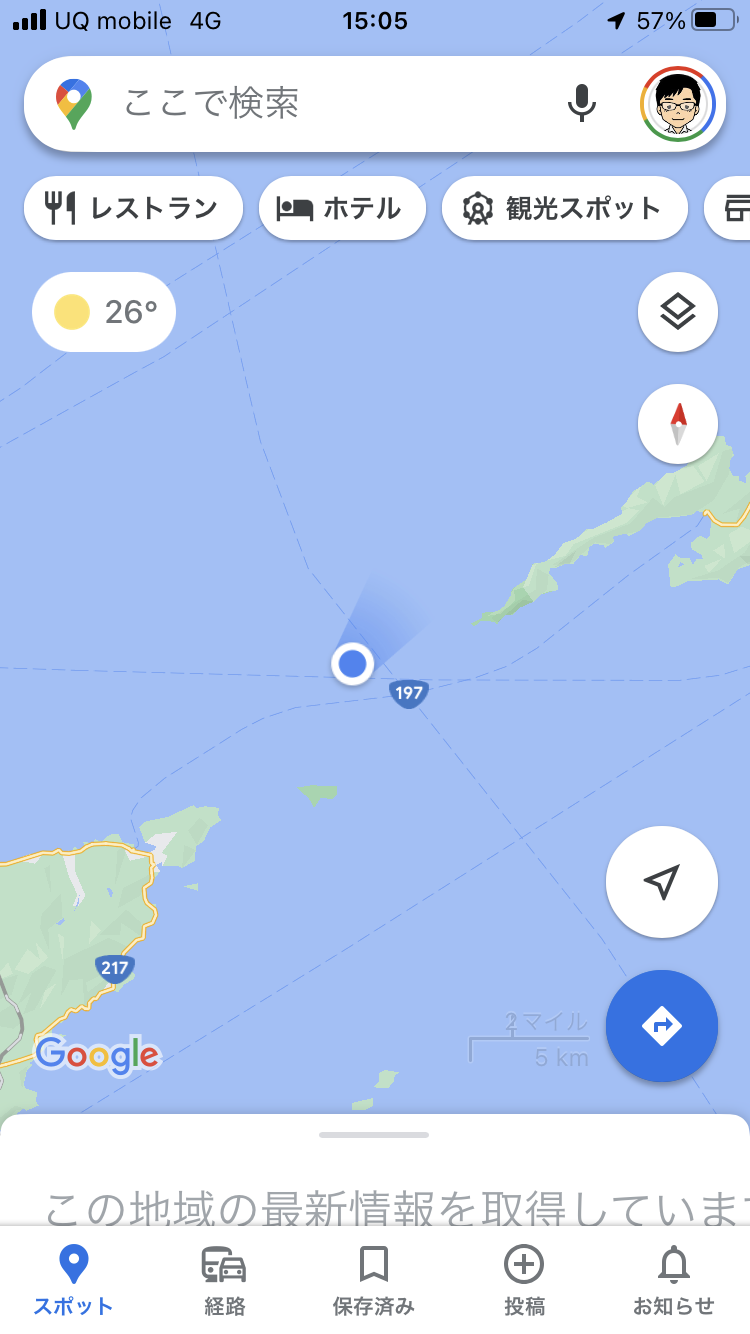
Task: Open the お知らせ notifications tab
Action: (674, 1280)
